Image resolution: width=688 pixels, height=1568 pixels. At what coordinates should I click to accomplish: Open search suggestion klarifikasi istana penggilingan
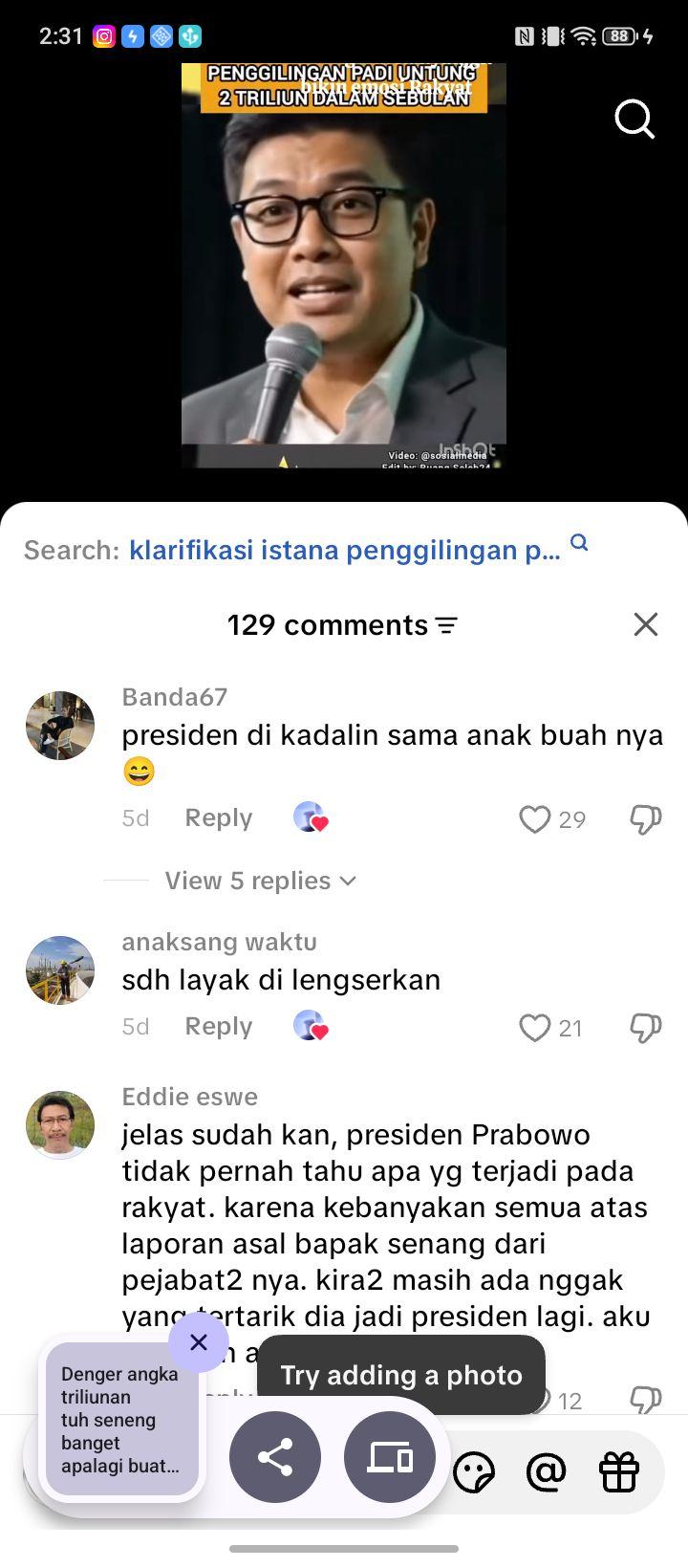pyautogui.click(x=345, y=550)
